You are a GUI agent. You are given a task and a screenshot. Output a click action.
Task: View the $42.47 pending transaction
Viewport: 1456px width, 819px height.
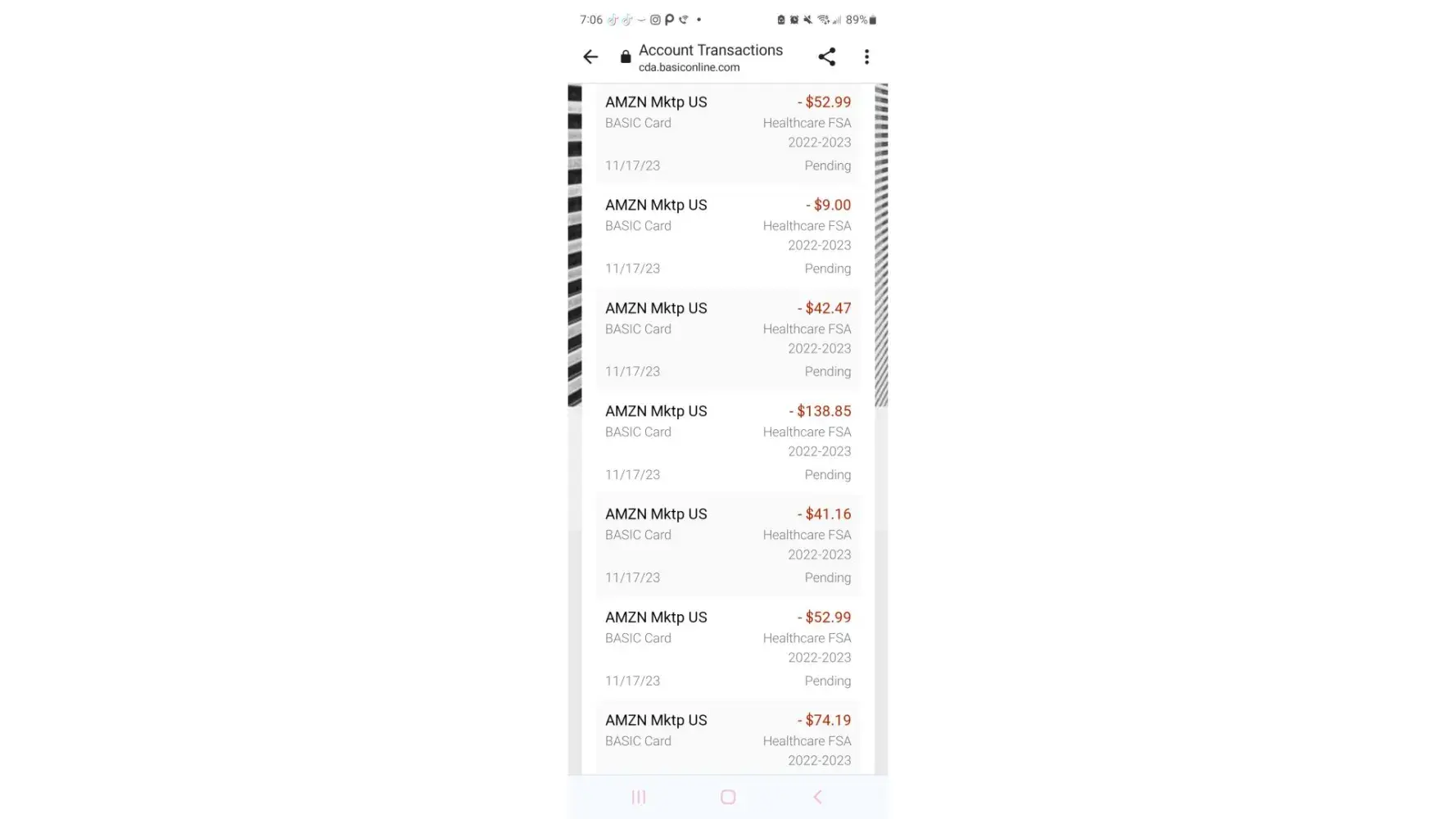727,339
